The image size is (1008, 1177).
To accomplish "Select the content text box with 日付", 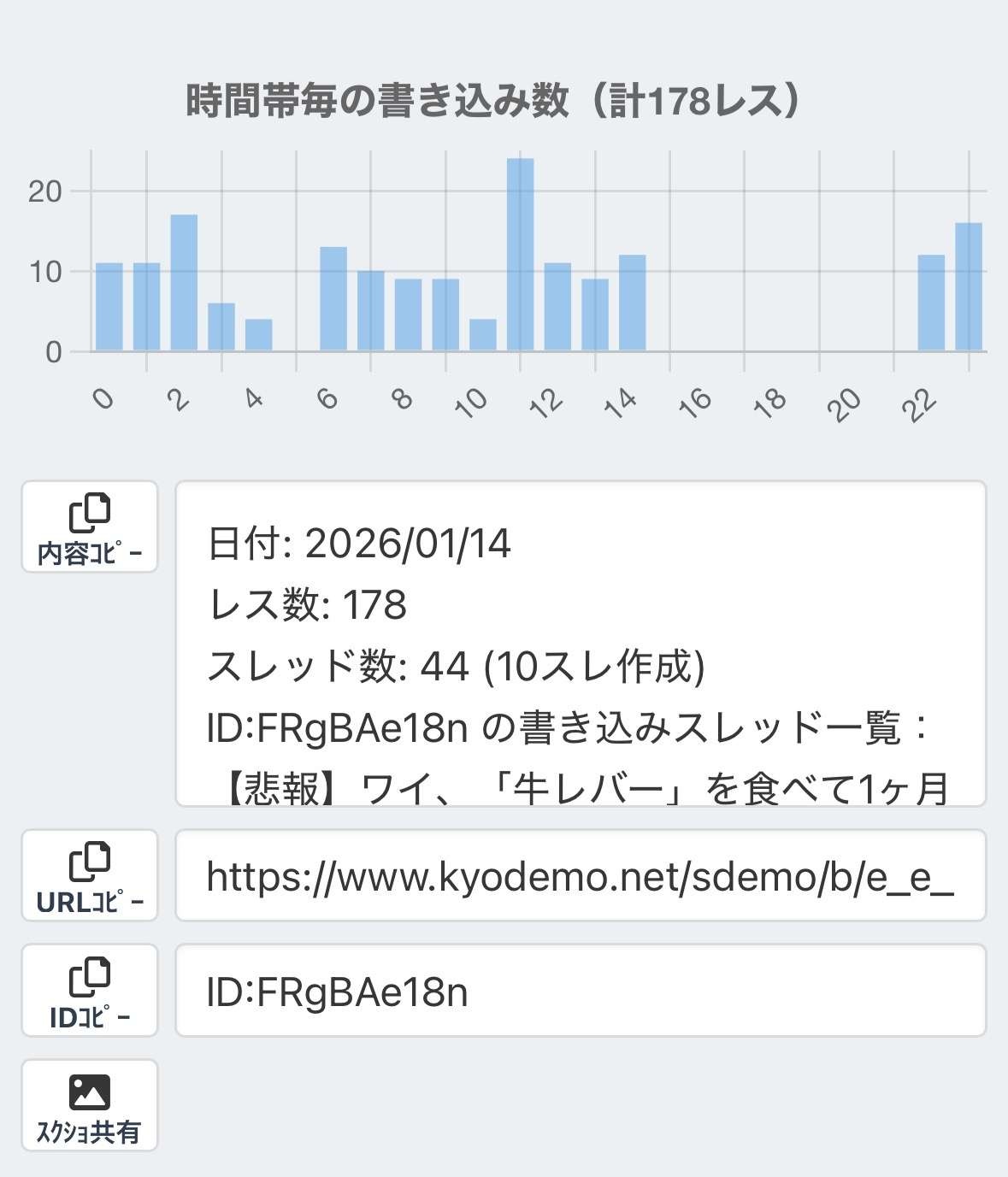I will click(581, 644).
